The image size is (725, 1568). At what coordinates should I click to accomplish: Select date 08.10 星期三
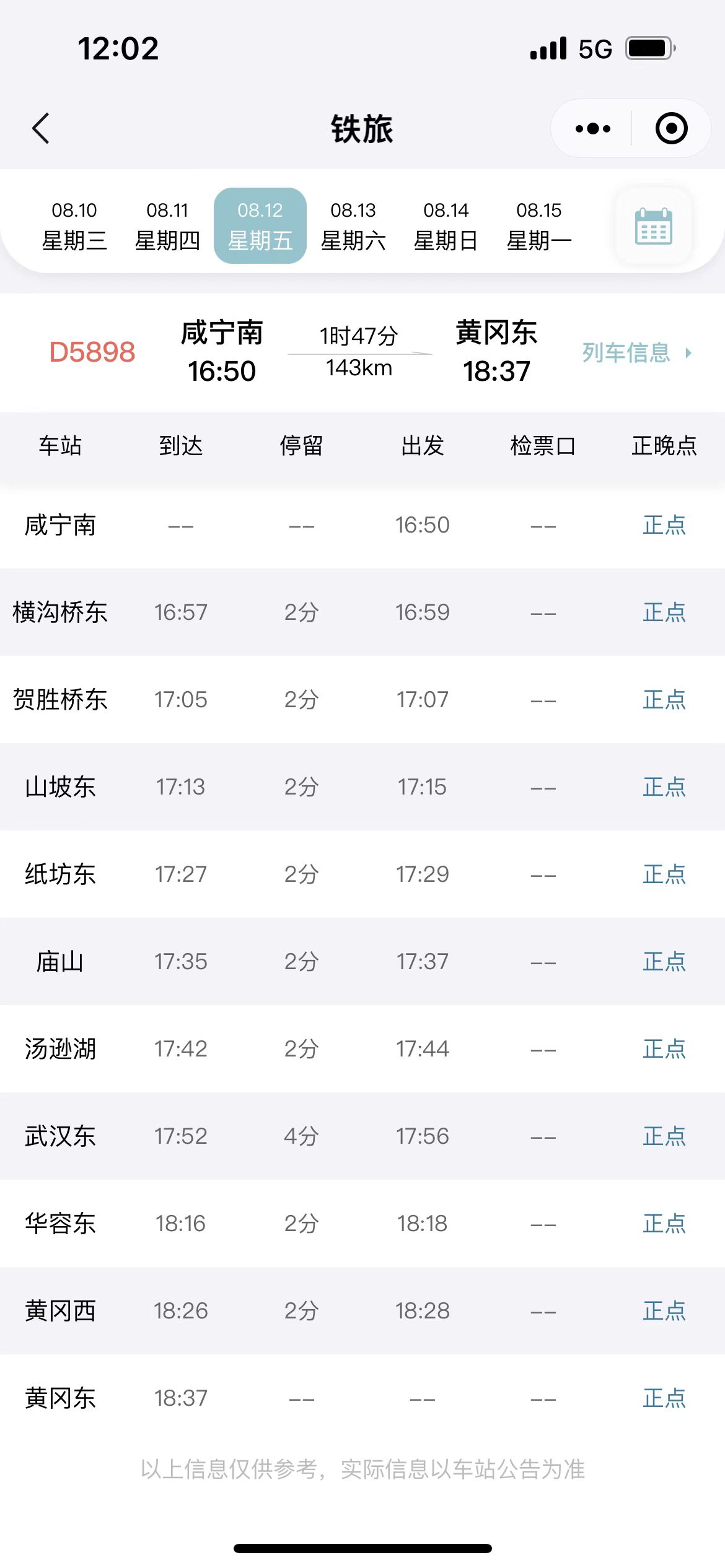coord(74,225)
